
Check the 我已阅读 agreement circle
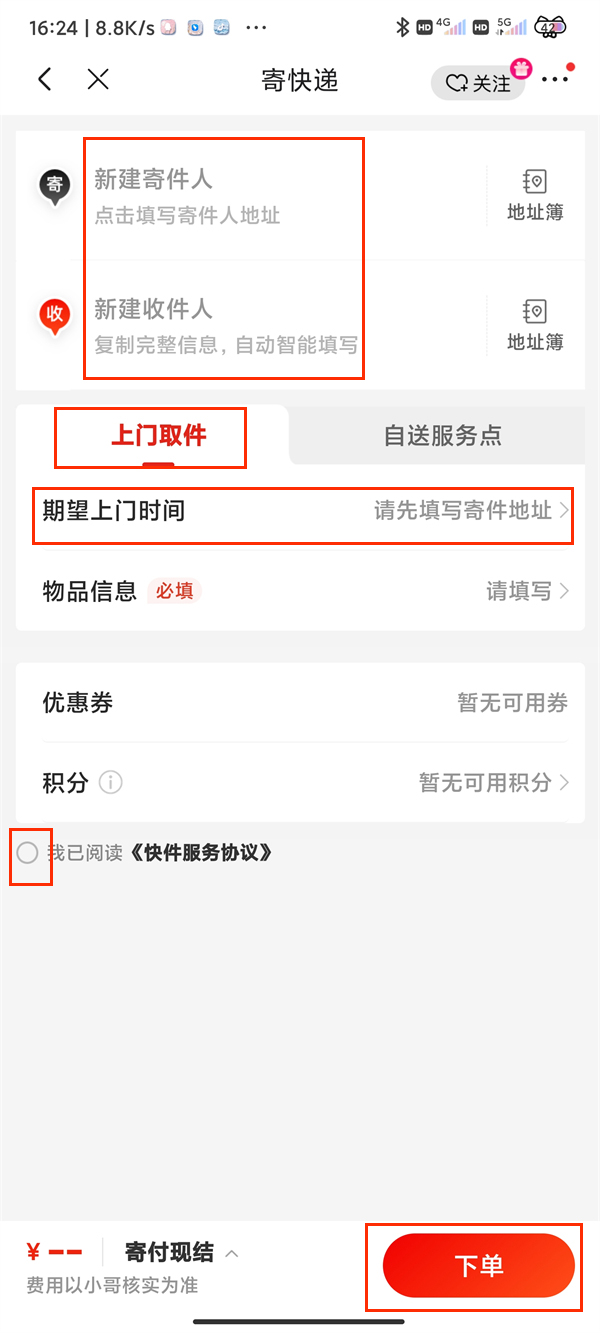(28, 853)
